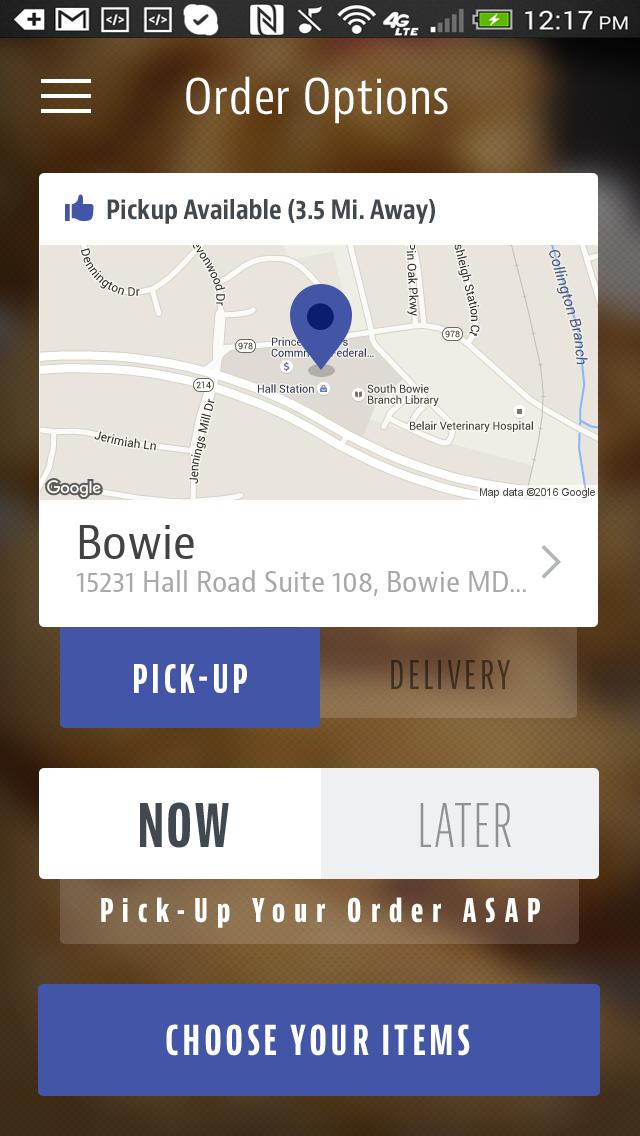Choose Now for order timing

pos(181,824)
